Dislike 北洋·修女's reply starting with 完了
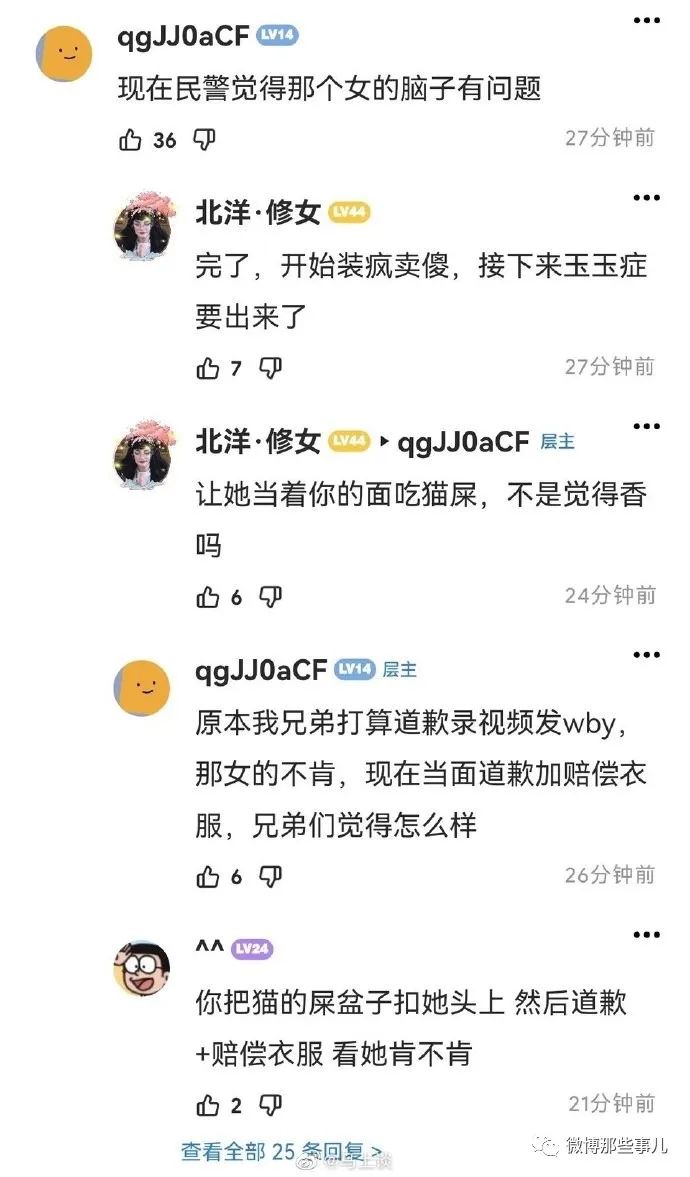This screenshot has width=690, height=1177. tap(270, 368)
